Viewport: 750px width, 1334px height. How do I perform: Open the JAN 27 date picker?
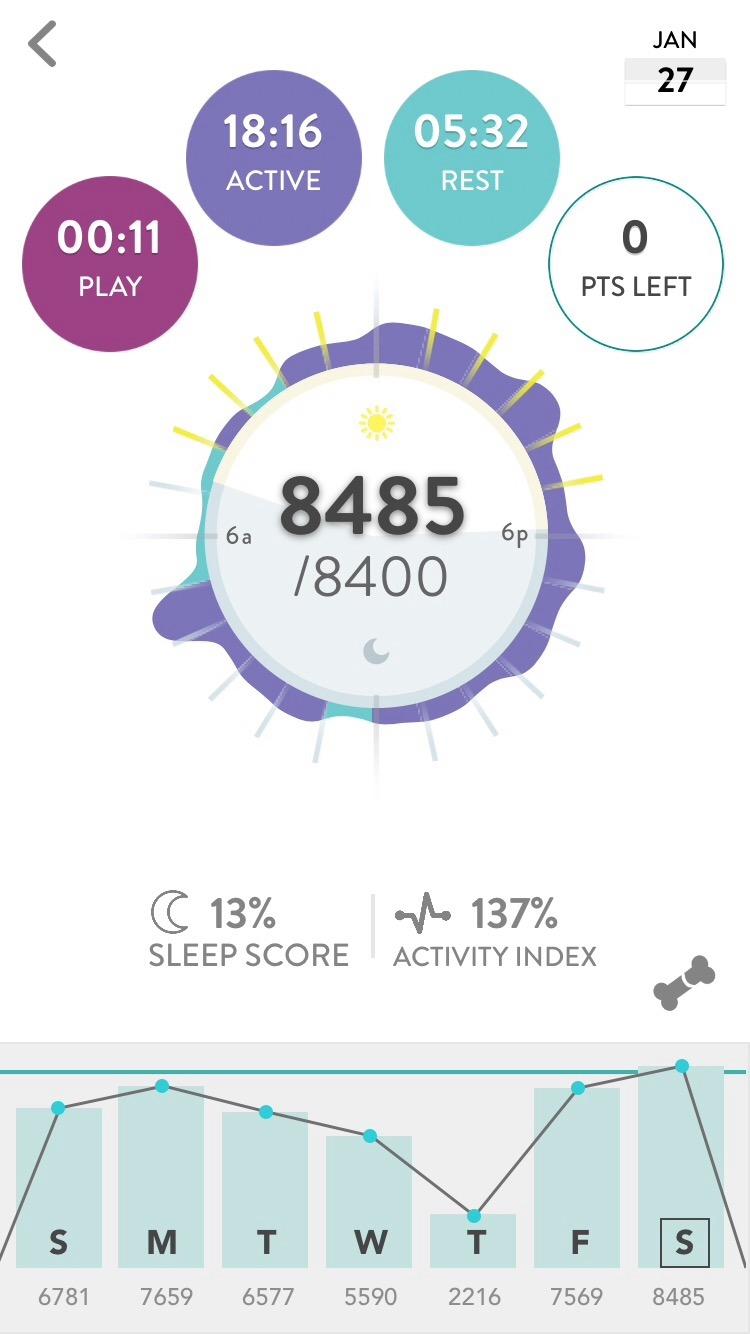point(675,69)
